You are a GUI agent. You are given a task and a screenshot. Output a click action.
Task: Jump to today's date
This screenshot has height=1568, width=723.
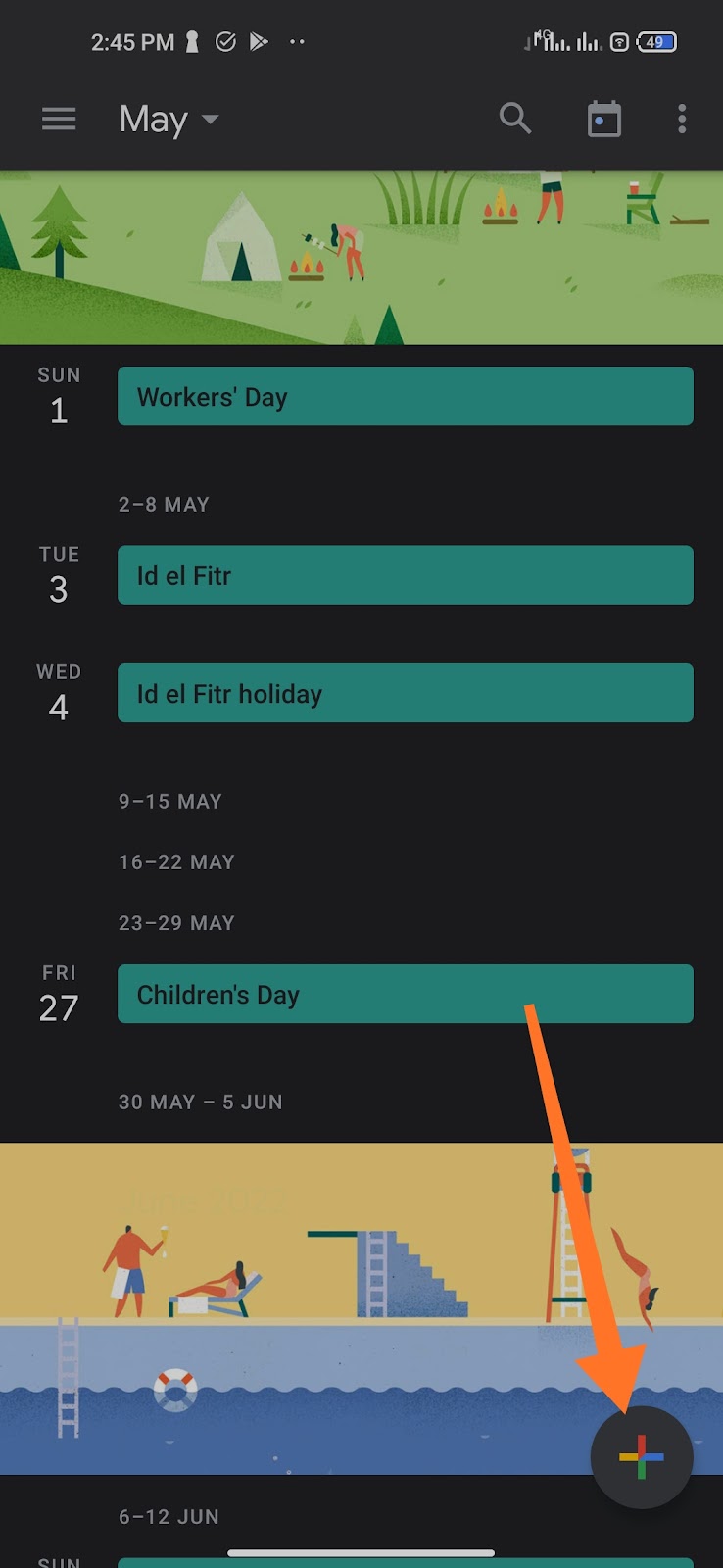tap(603, 119)
